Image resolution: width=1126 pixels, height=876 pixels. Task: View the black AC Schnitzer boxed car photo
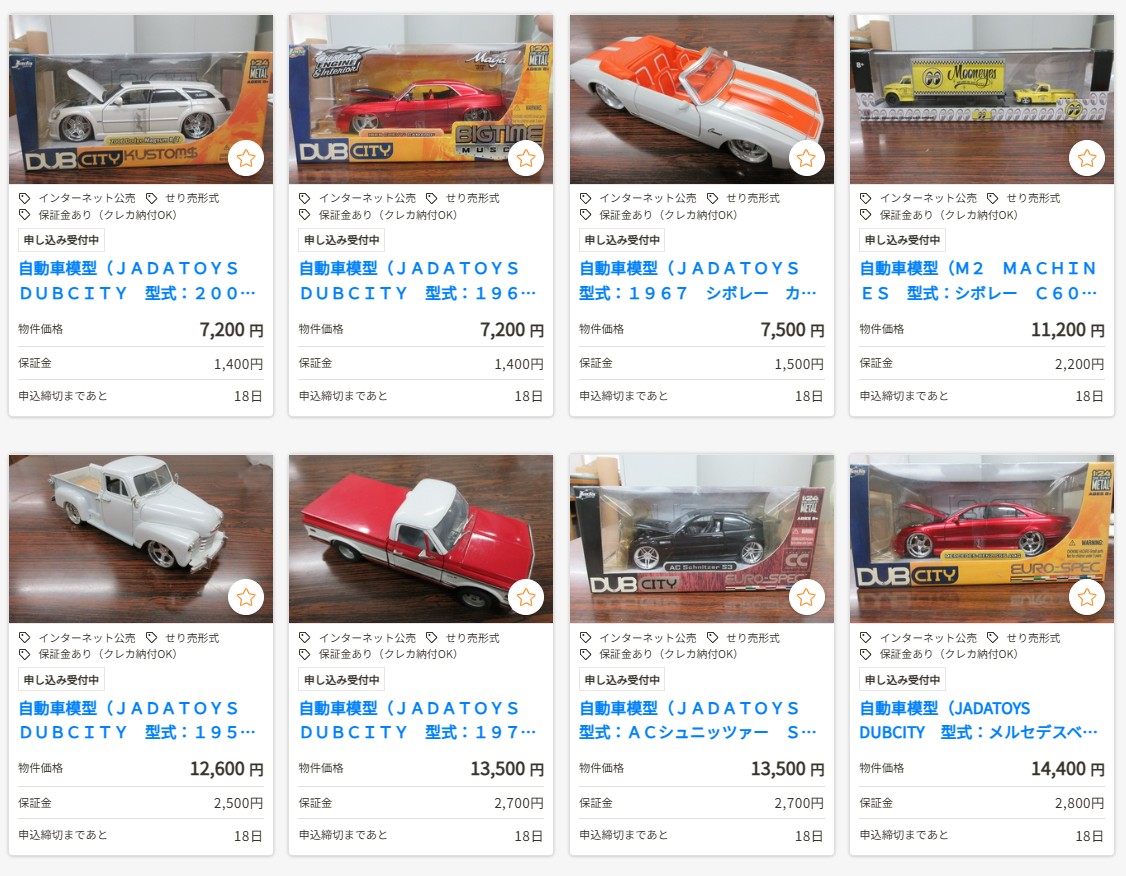coord(690,535)
